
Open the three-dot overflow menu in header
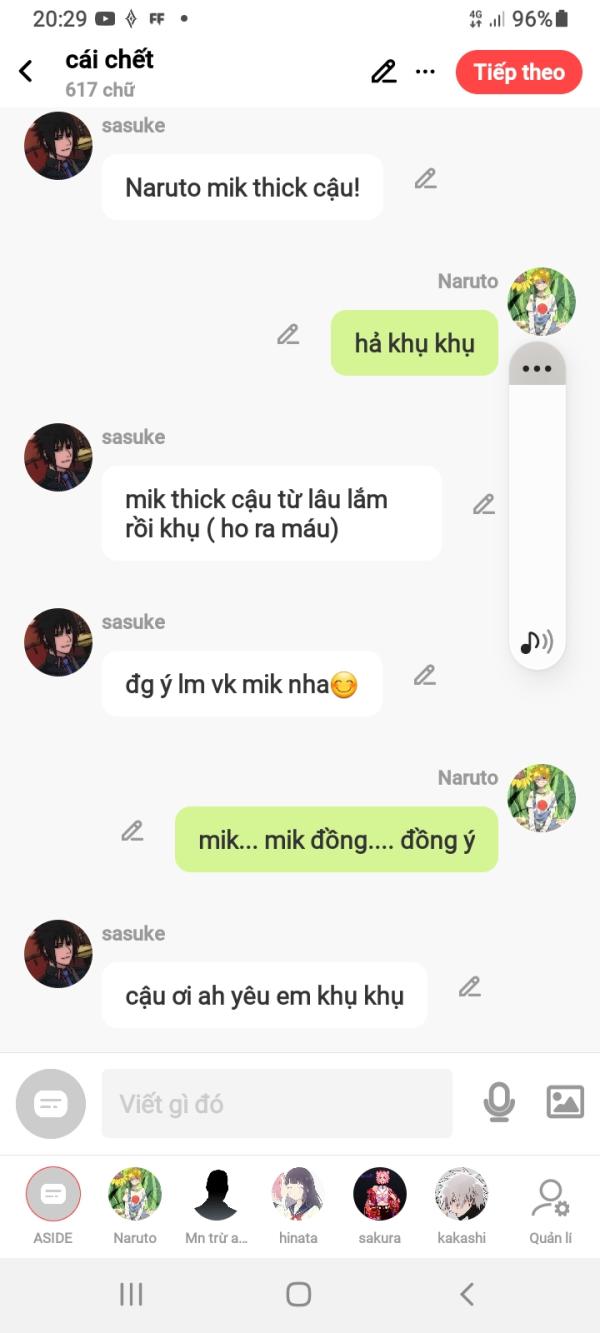tap(426, 72)
